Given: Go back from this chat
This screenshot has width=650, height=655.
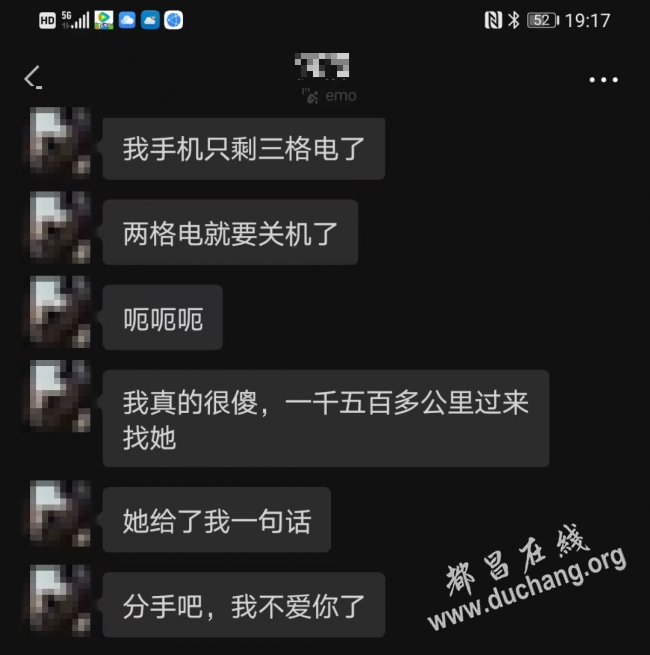Looking at the screenshot, I should tap(33, 78).
